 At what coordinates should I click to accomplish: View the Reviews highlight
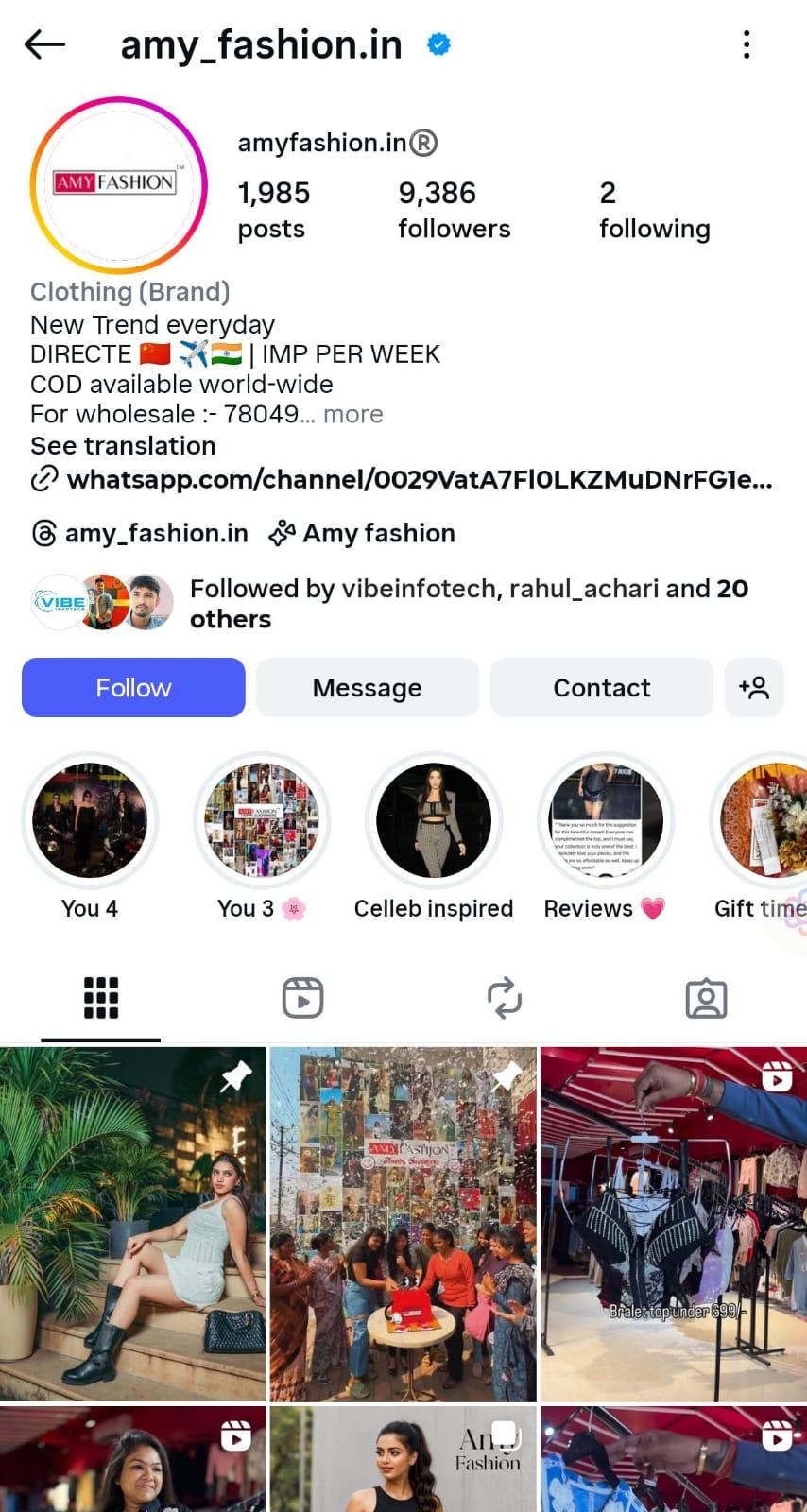point(606,820)
